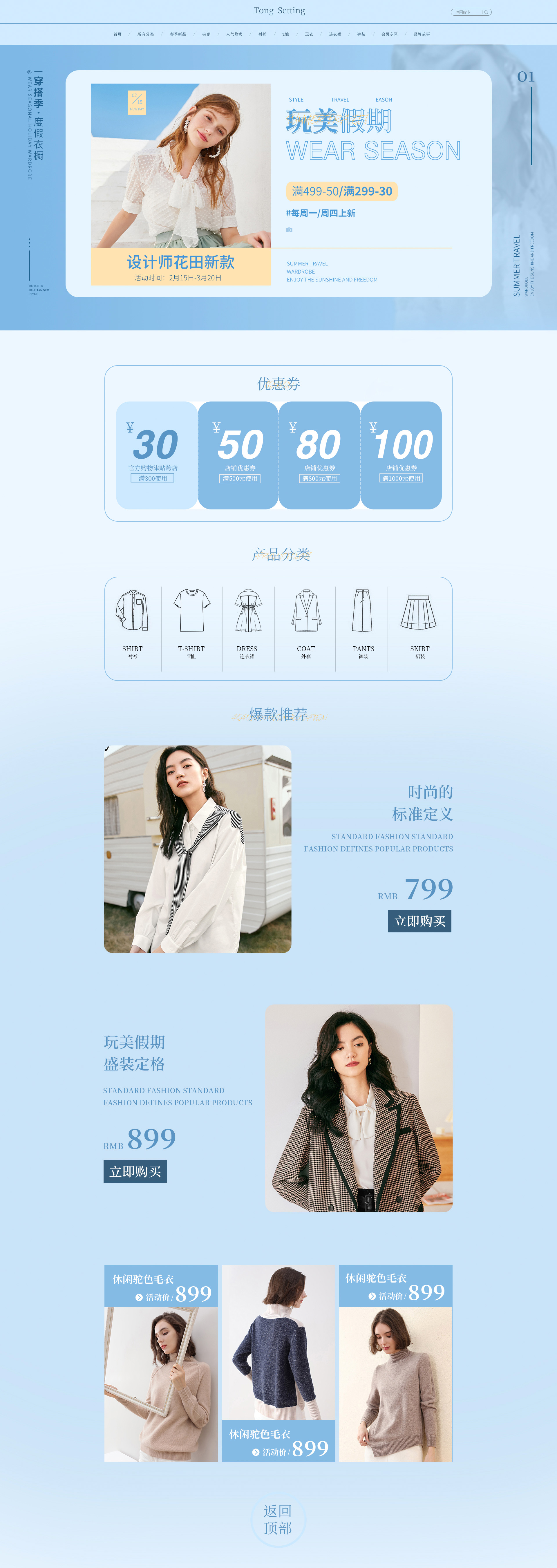
Task: Open 春季新品 navigation link
Action: (178, 35)
